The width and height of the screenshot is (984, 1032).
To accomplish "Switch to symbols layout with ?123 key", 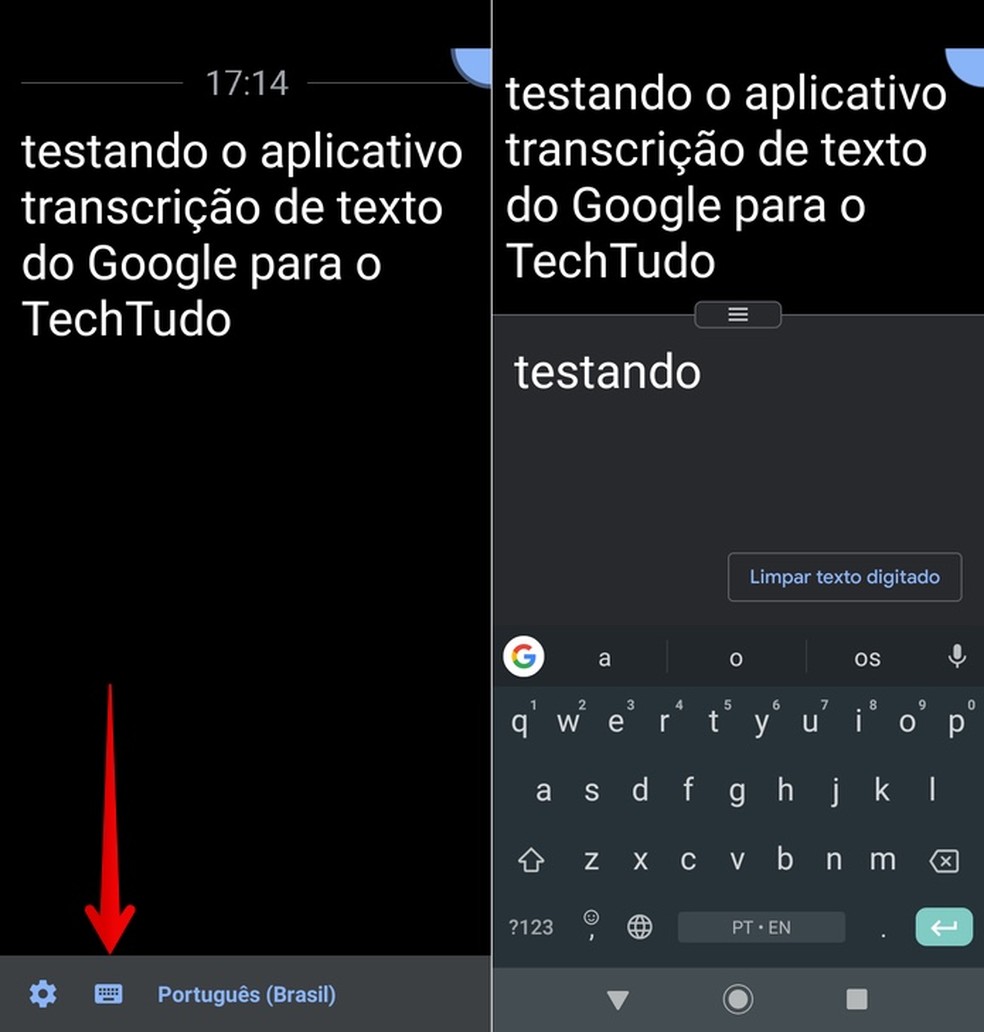I will (x=530, y=928).
